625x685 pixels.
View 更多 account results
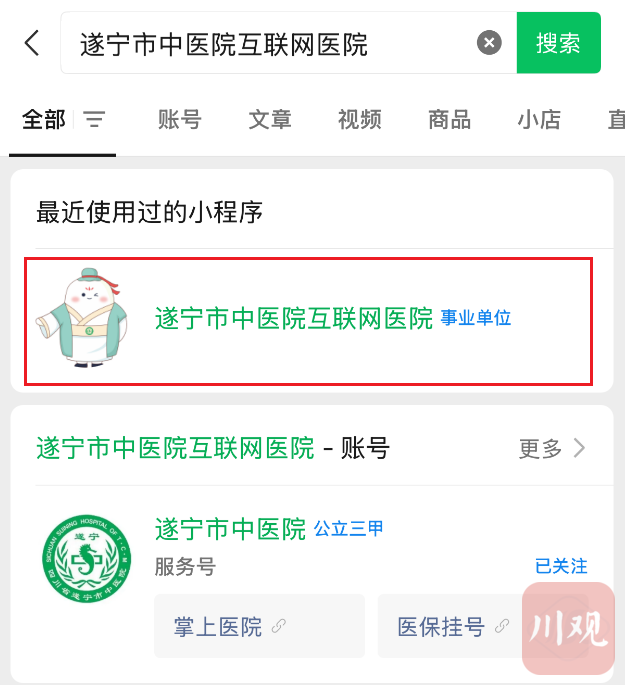[x=552, y=448]
